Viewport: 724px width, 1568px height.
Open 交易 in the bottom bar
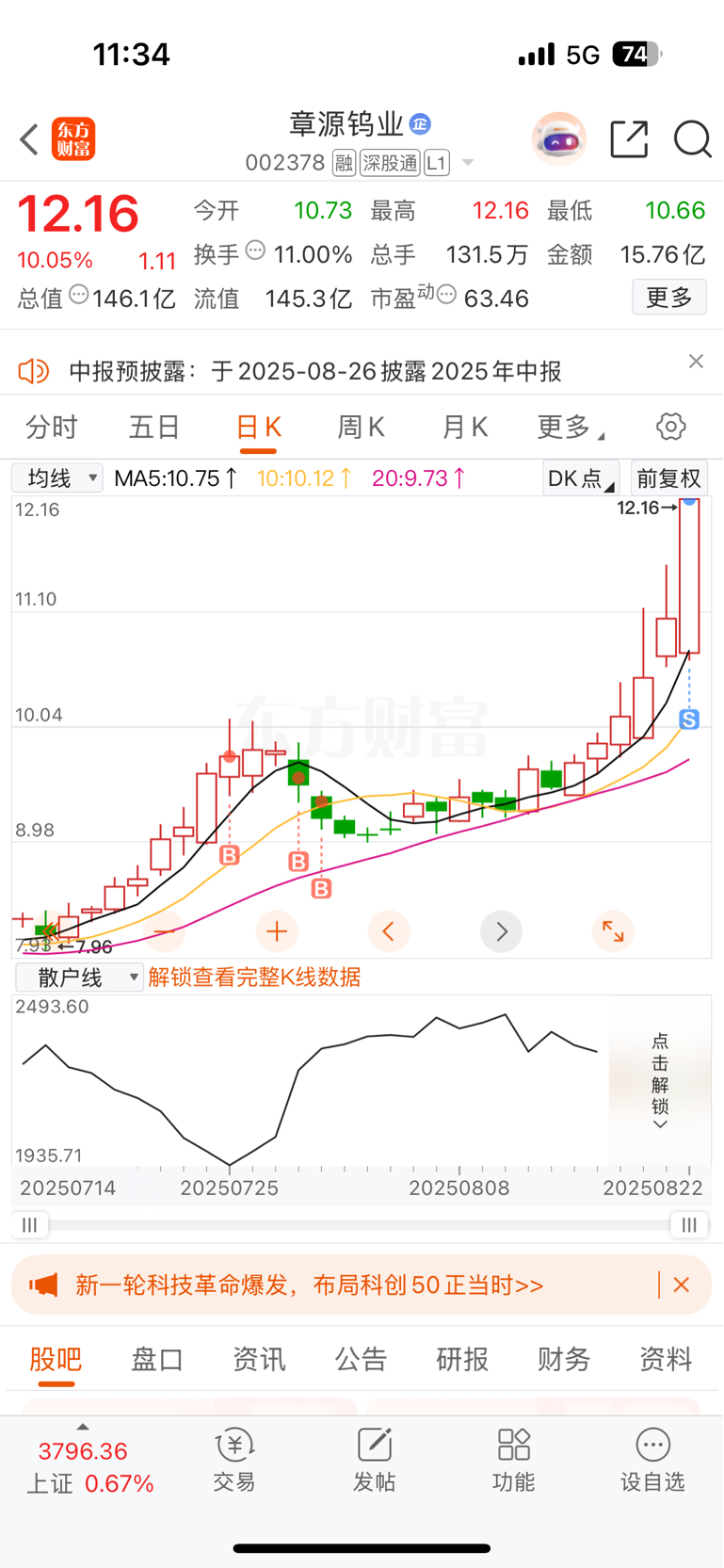(x=234, y=1461)
